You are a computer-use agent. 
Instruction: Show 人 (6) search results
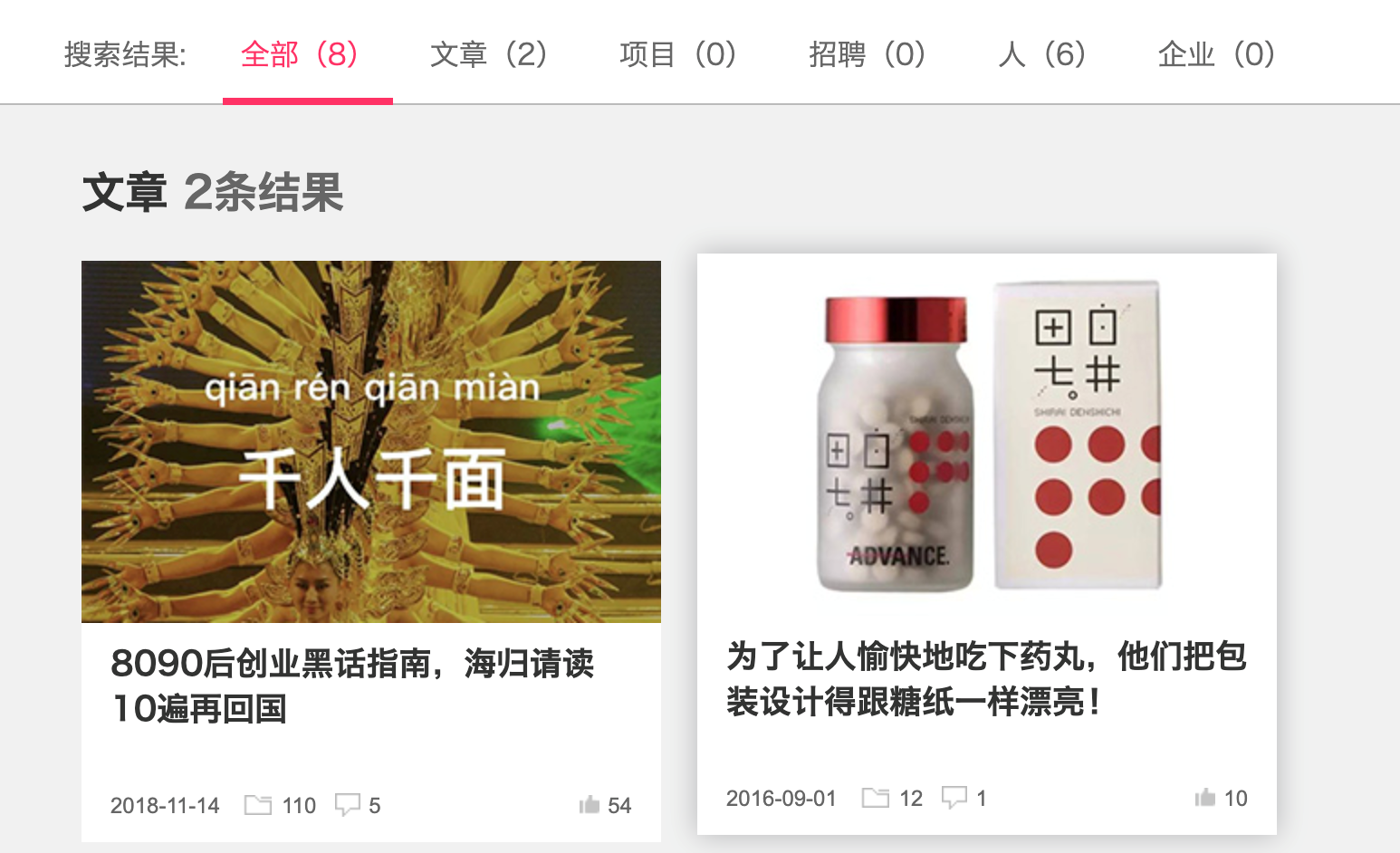pos(1041,54)
